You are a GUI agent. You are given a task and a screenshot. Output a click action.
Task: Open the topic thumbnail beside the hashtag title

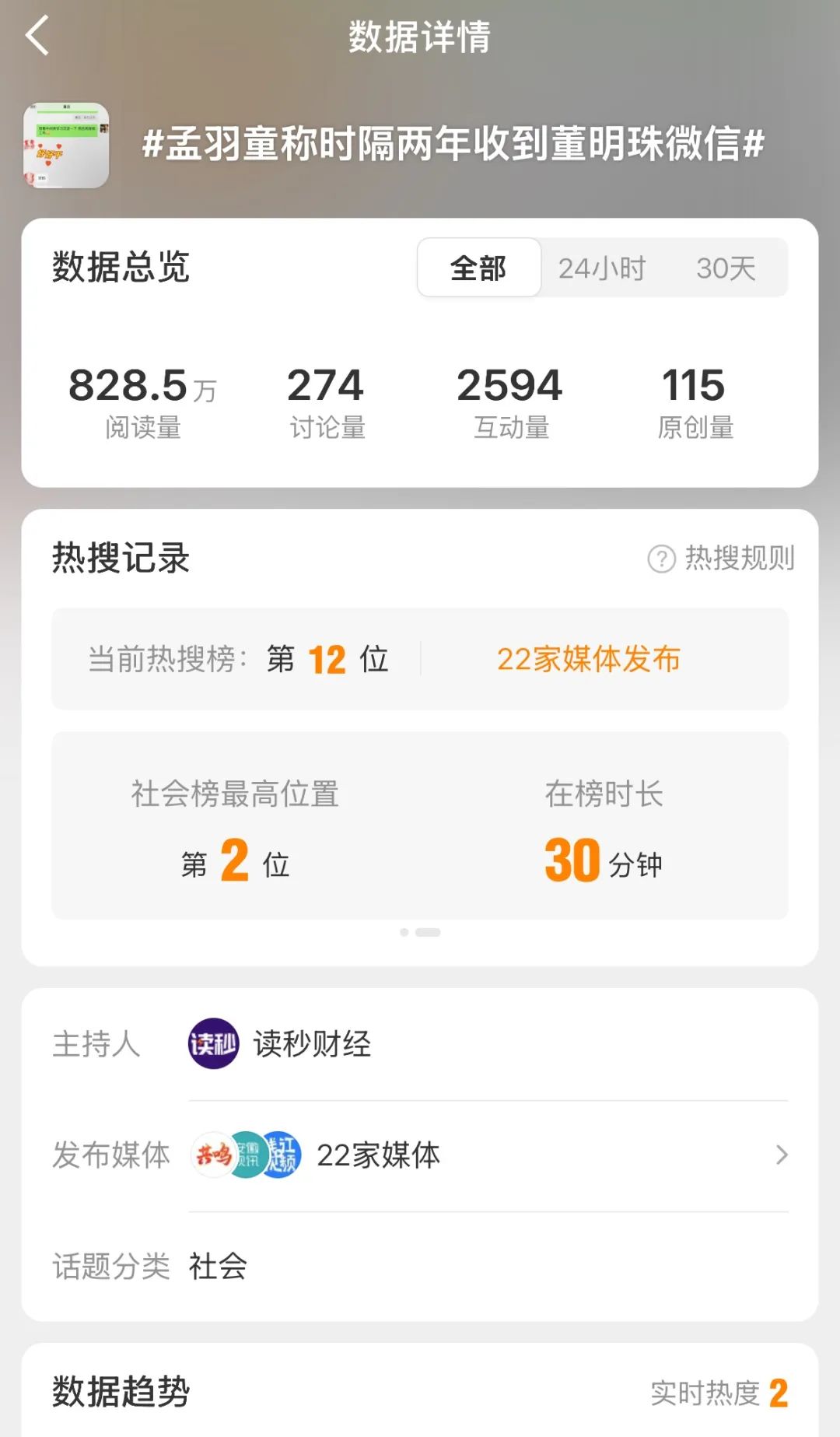tap(66, 144)
